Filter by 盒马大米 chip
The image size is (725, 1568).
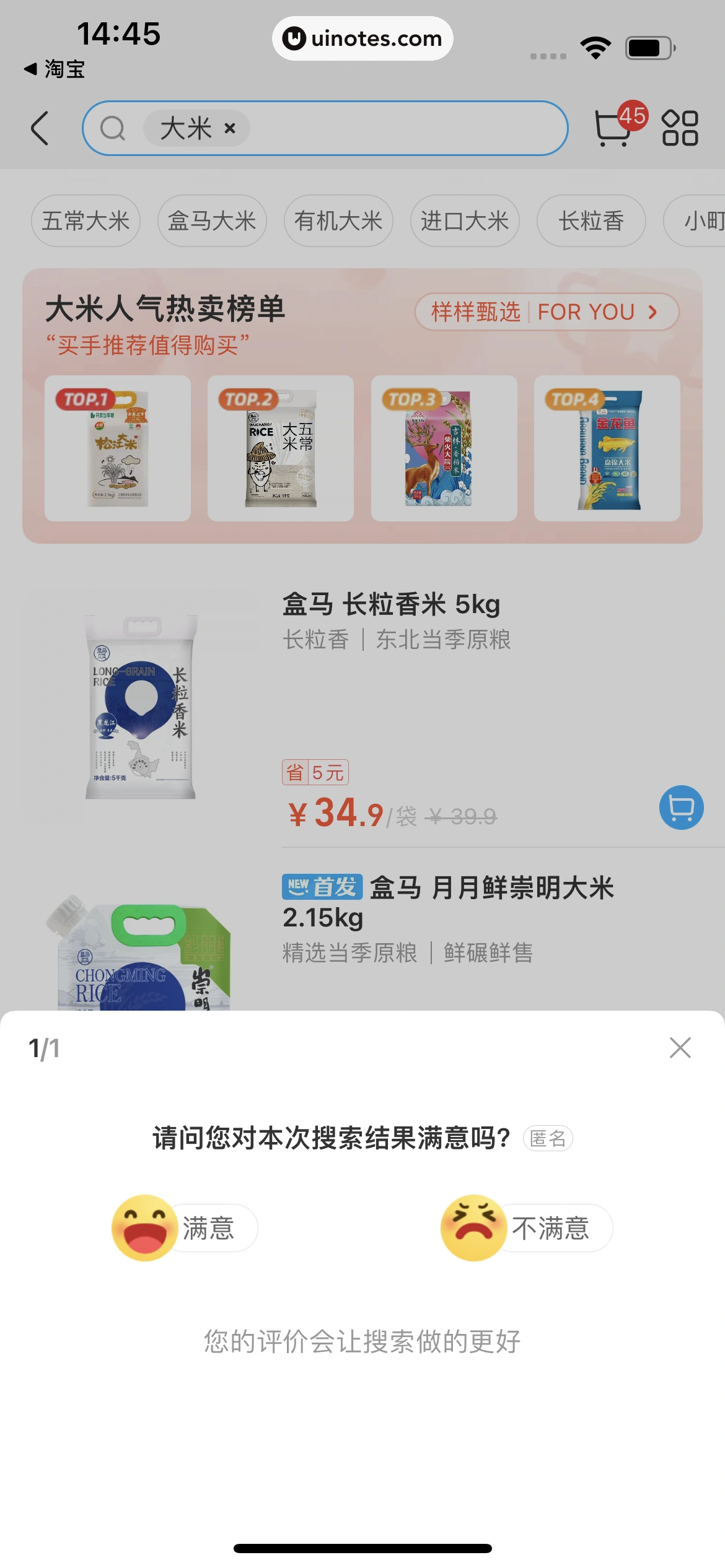coord(212,221)
